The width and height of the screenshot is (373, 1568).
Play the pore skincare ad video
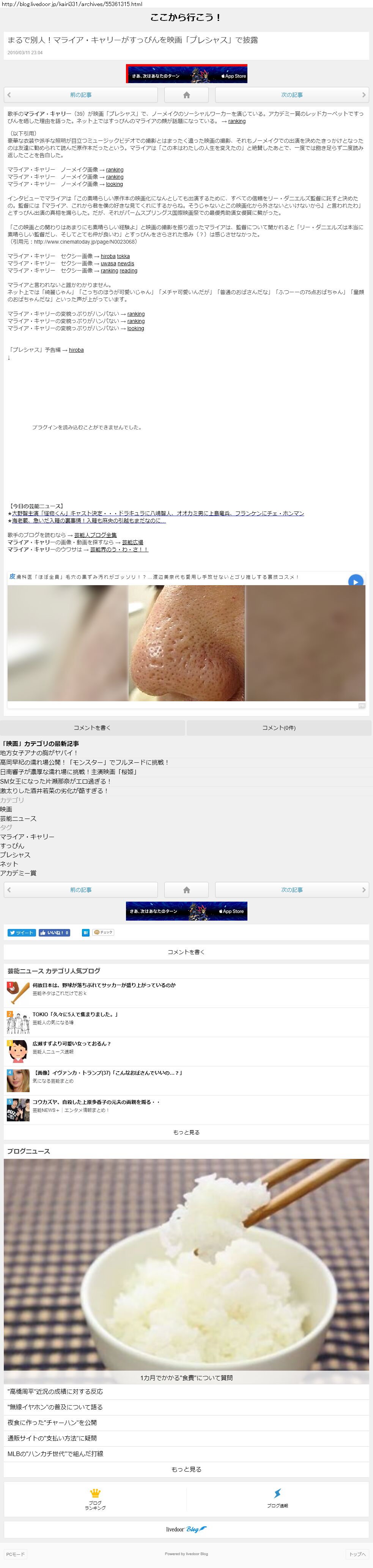355,582
